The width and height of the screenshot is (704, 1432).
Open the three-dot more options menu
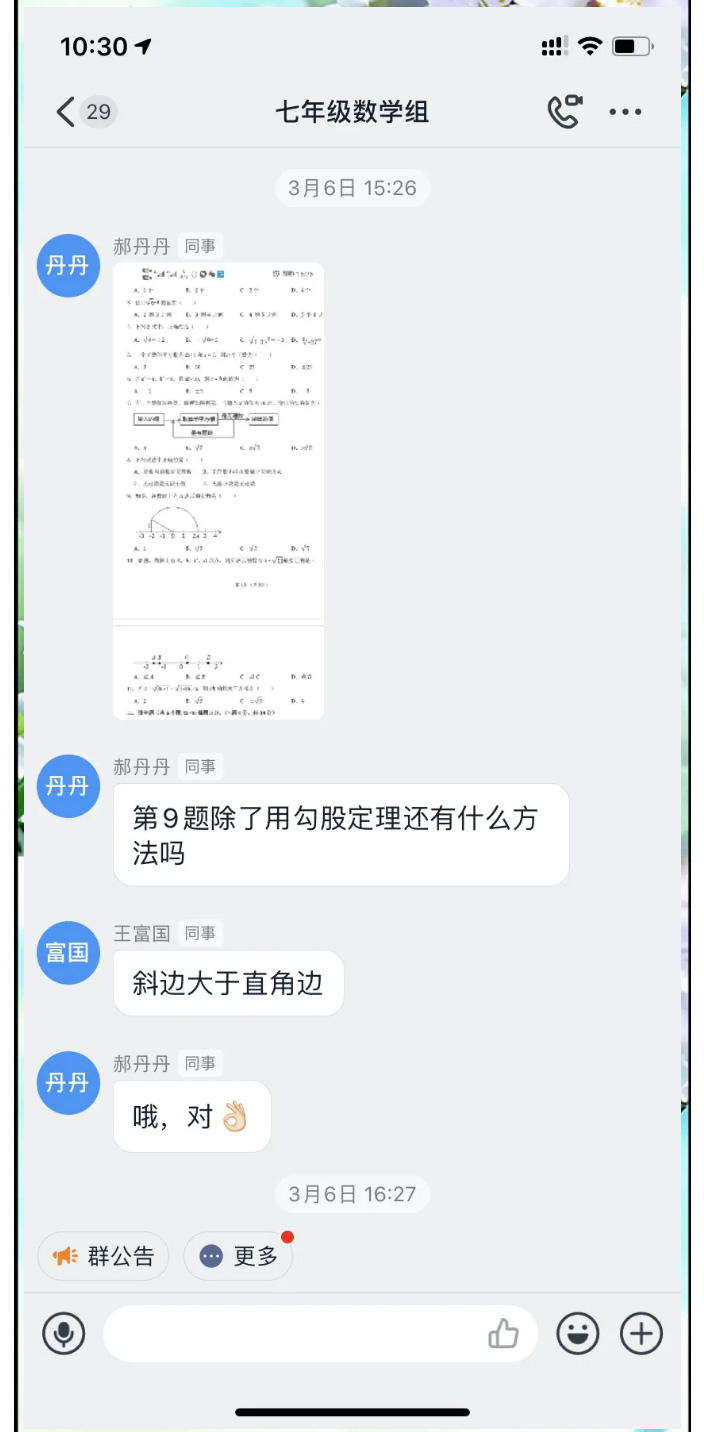click(x=625, y=112)
